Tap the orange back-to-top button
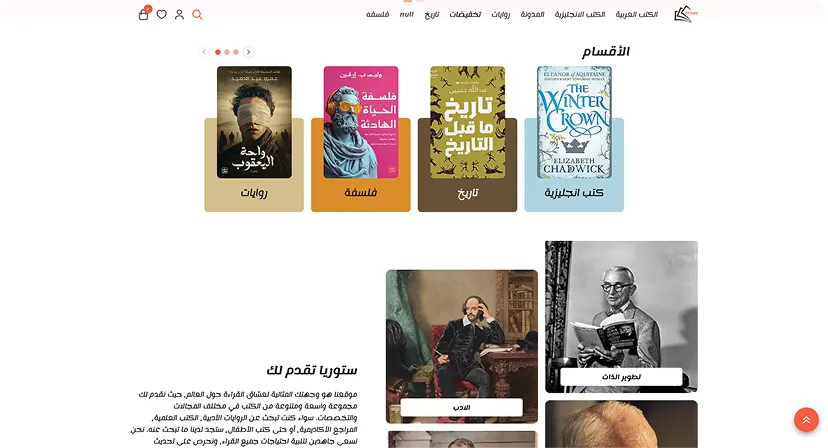 pos(806,420)
